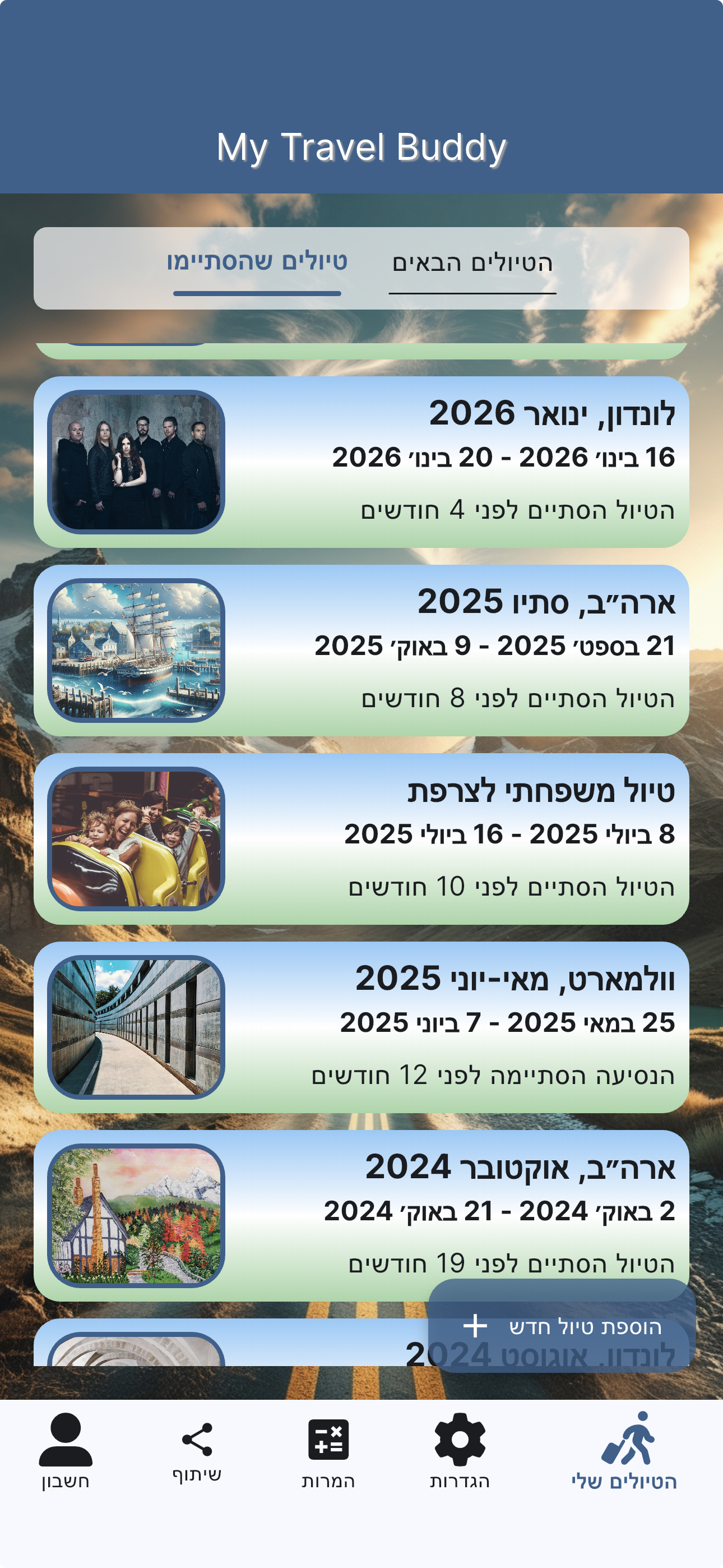Open the ארה״ב, סתיו 2025 trip
This screenshot has height=1568, width=723.
coord(361,650)
